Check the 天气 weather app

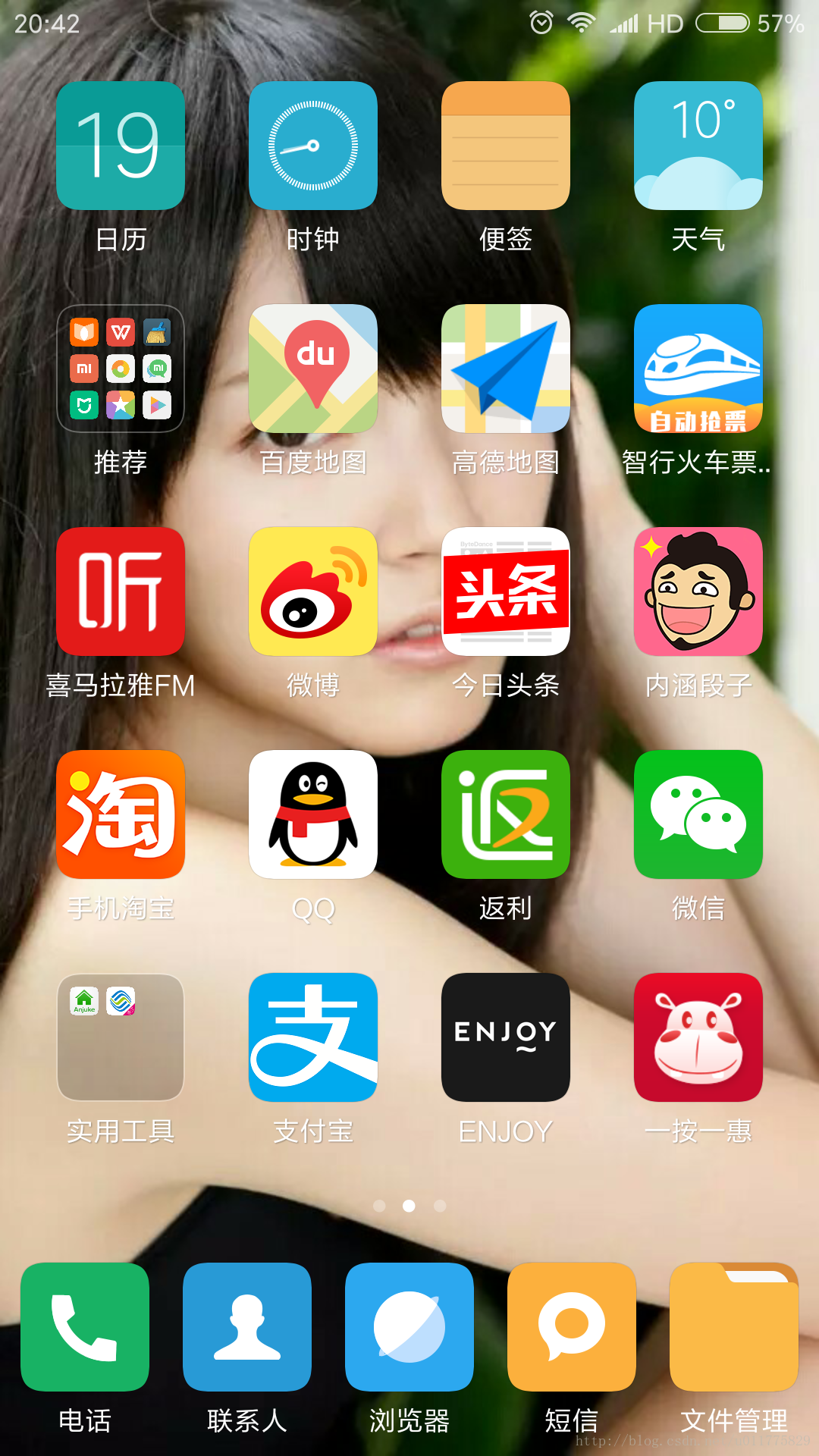click(698, 146)
